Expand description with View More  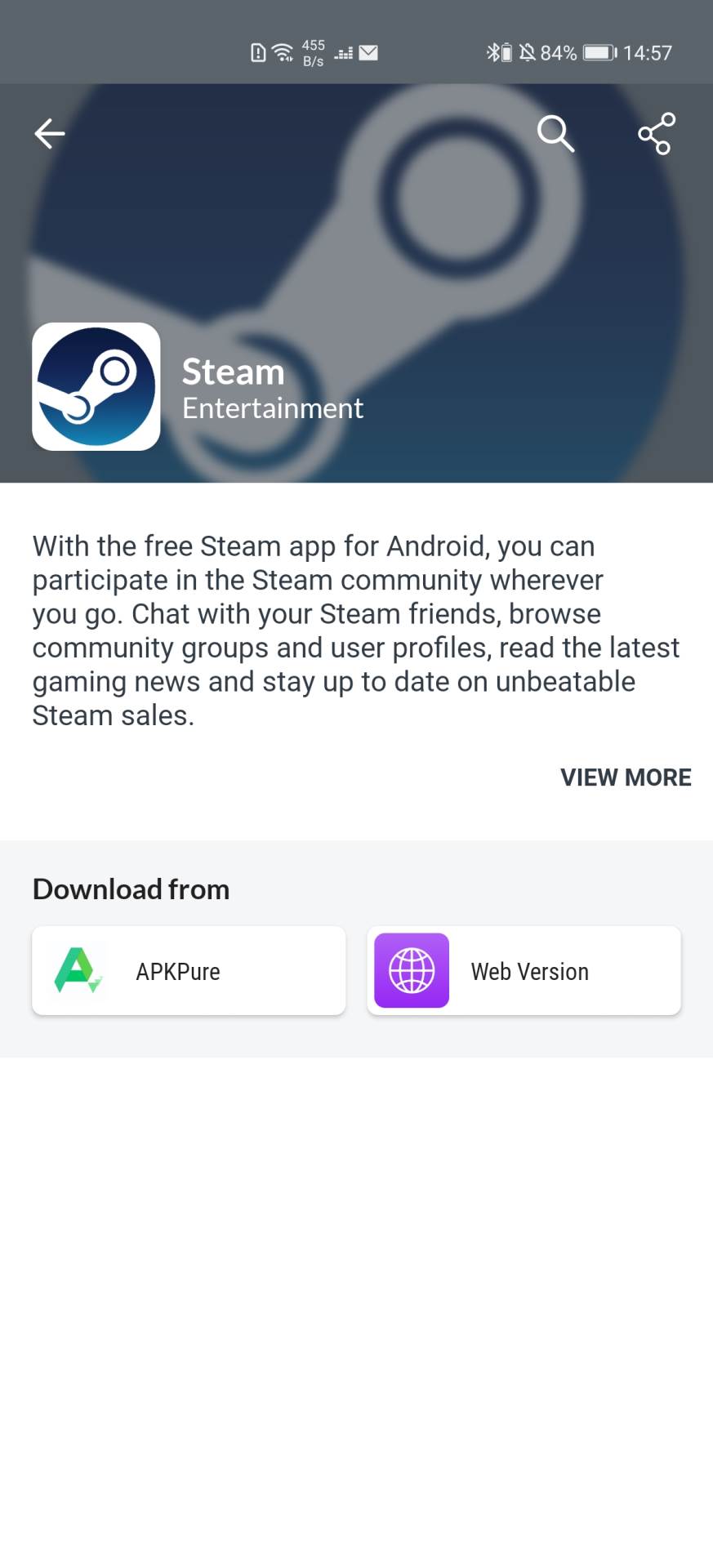point(625,777)
